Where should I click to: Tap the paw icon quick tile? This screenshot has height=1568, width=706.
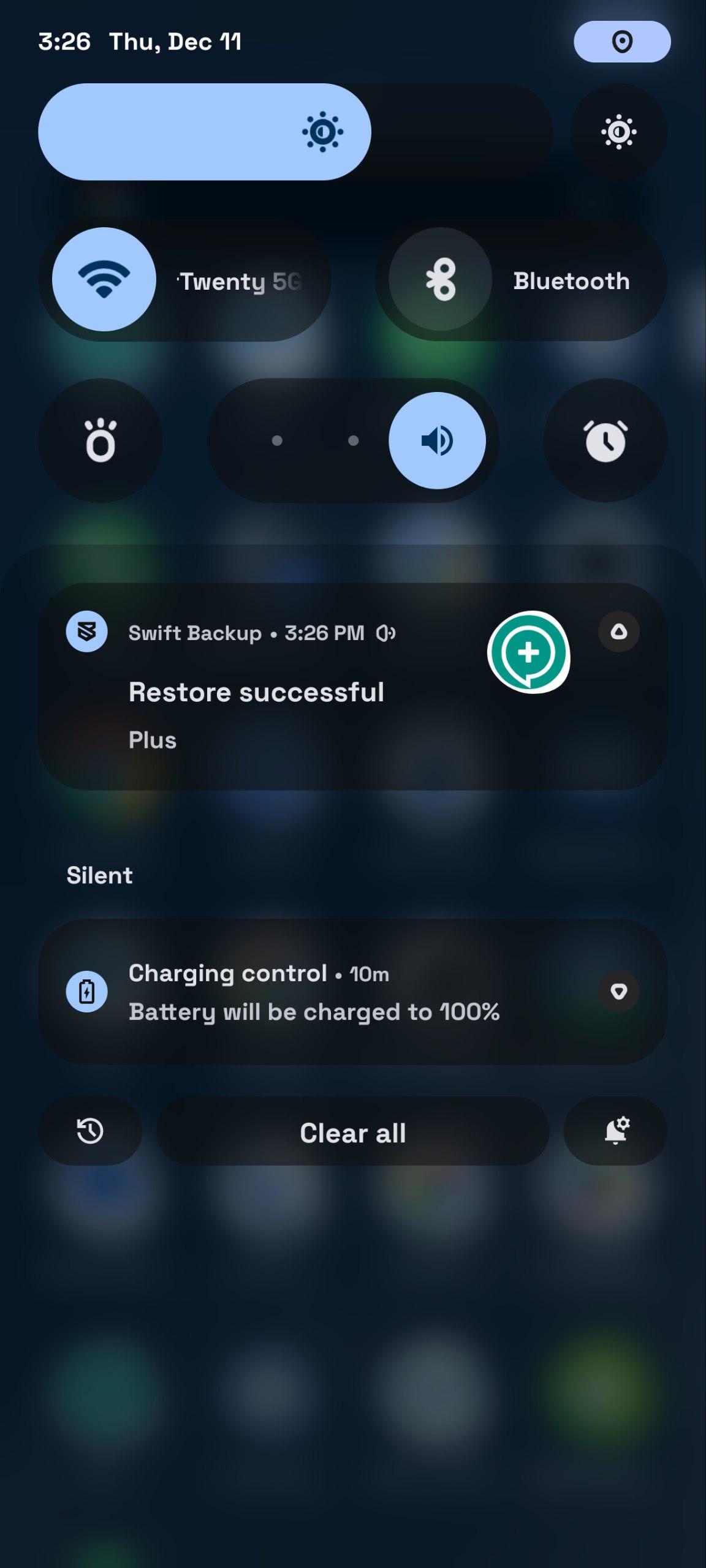coord(101,440)
